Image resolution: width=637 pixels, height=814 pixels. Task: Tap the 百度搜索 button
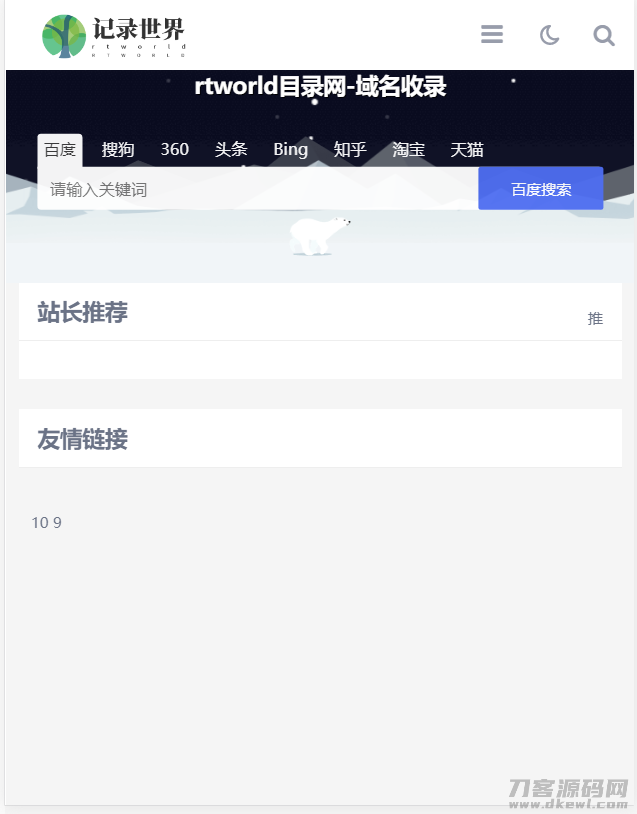[x=541, y=189]
